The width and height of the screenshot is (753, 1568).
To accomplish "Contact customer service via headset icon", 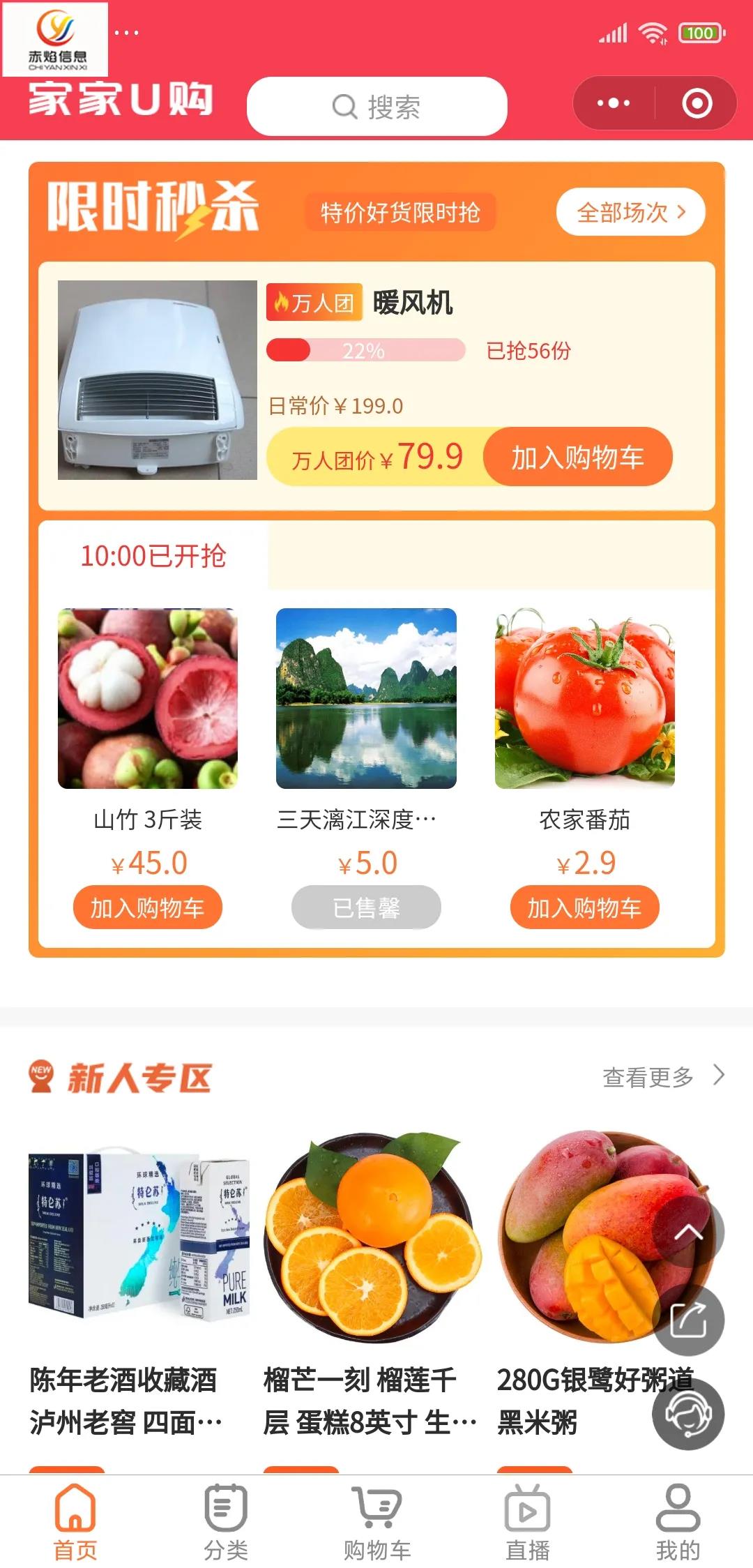I will click(x=688, y=1413).
